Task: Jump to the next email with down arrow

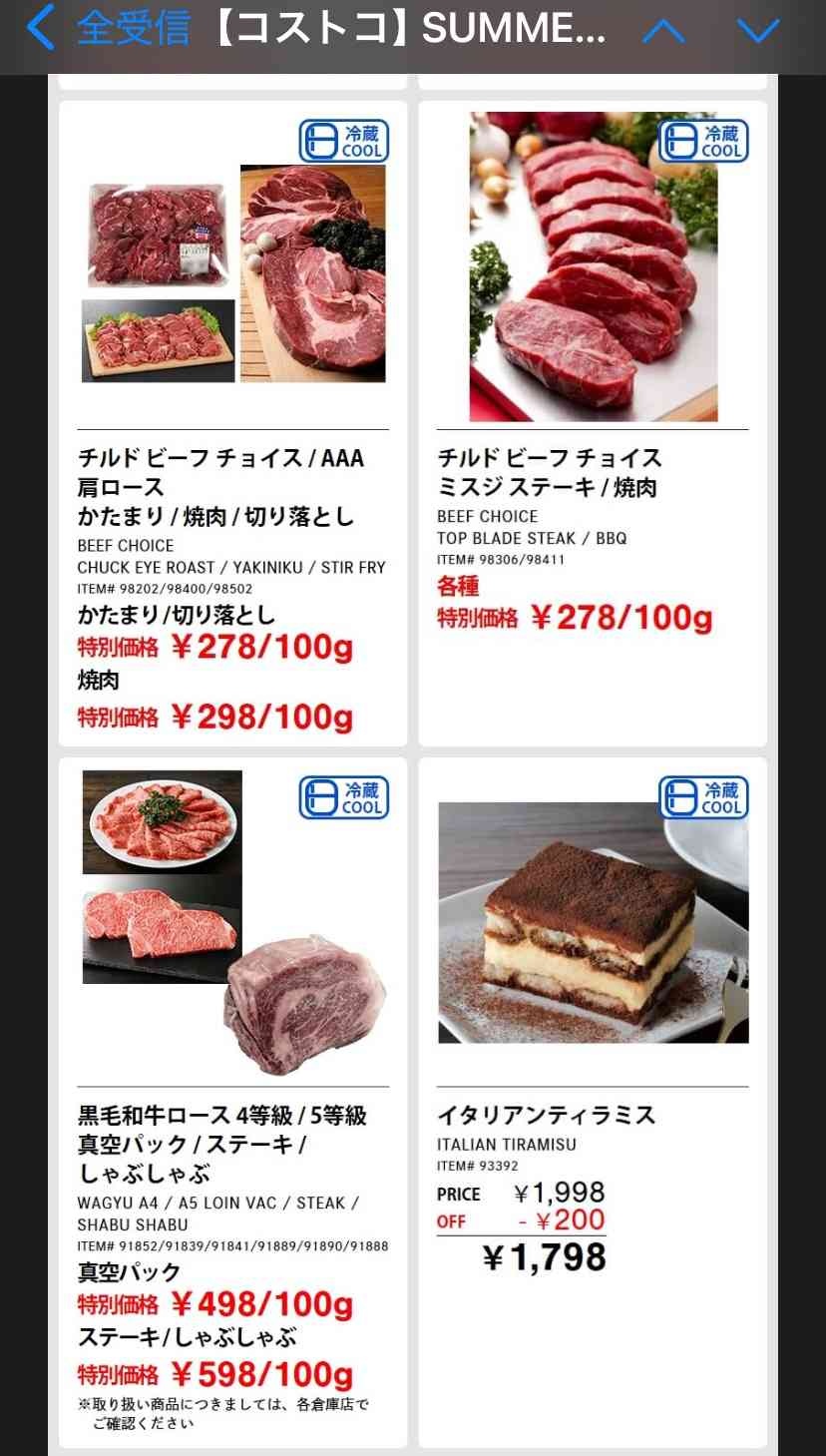Action: [757, 32]
